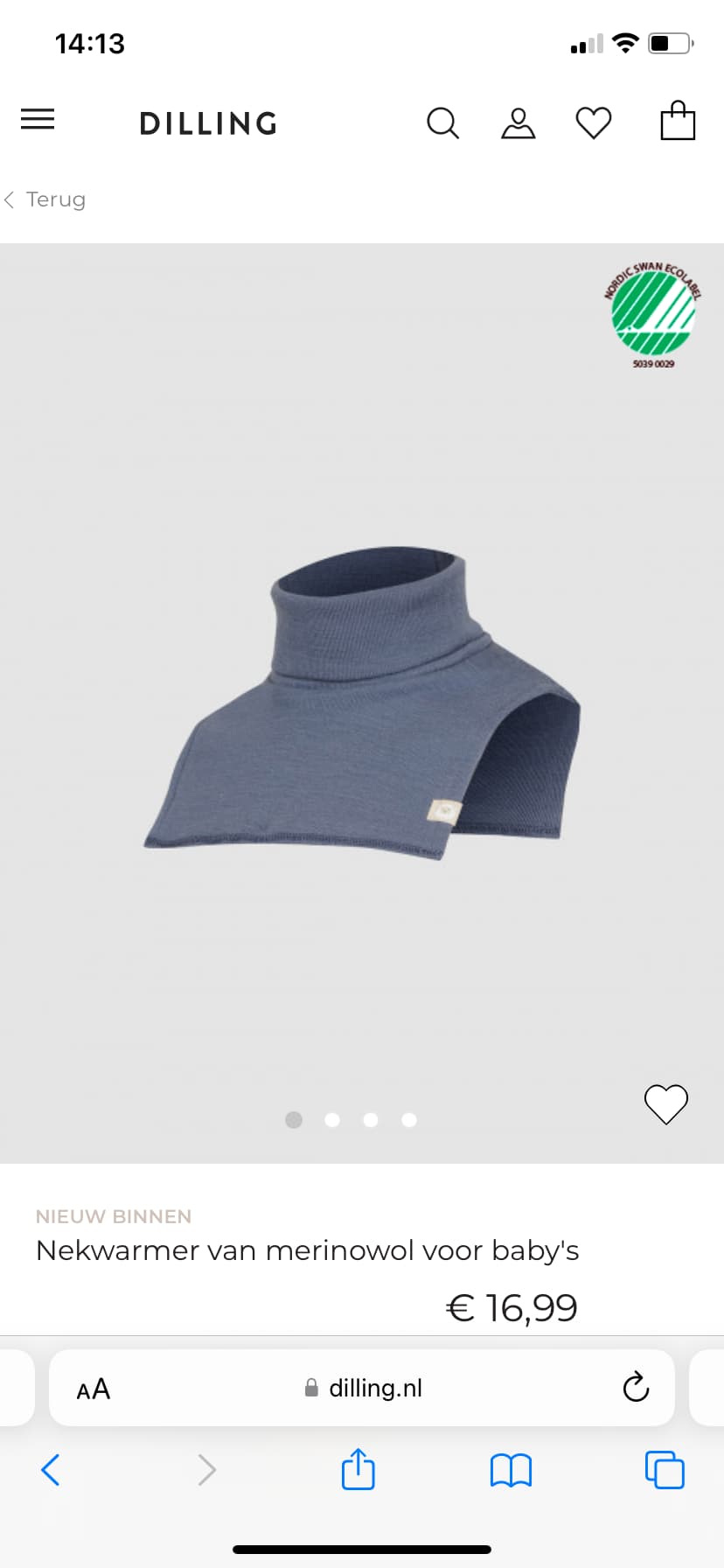The image size is (724, 1568).
Task: Open the account profile icon
Action: 518,123
